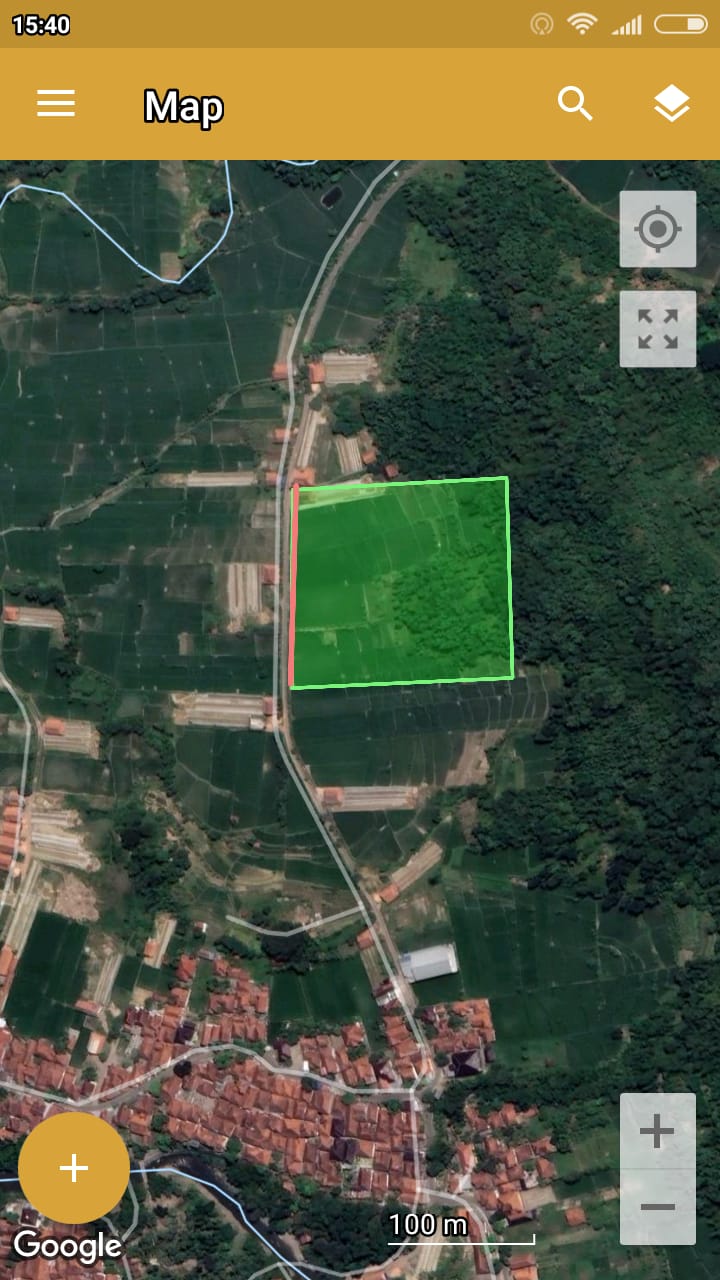
Task: Zoom in on the map
Action: [x=657, y=1132]
